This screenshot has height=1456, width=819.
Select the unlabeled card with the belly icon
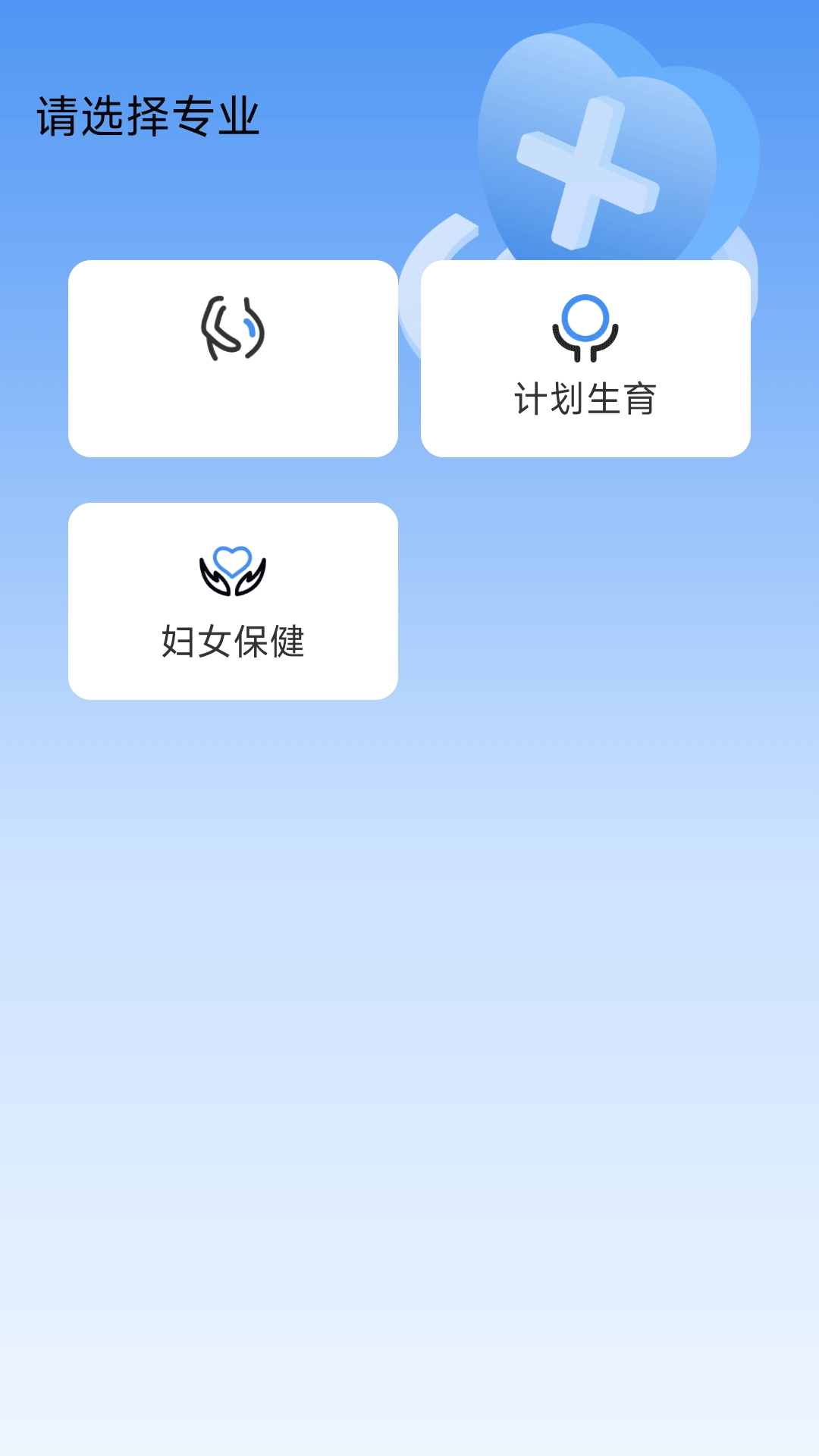(x=233, y=358)
